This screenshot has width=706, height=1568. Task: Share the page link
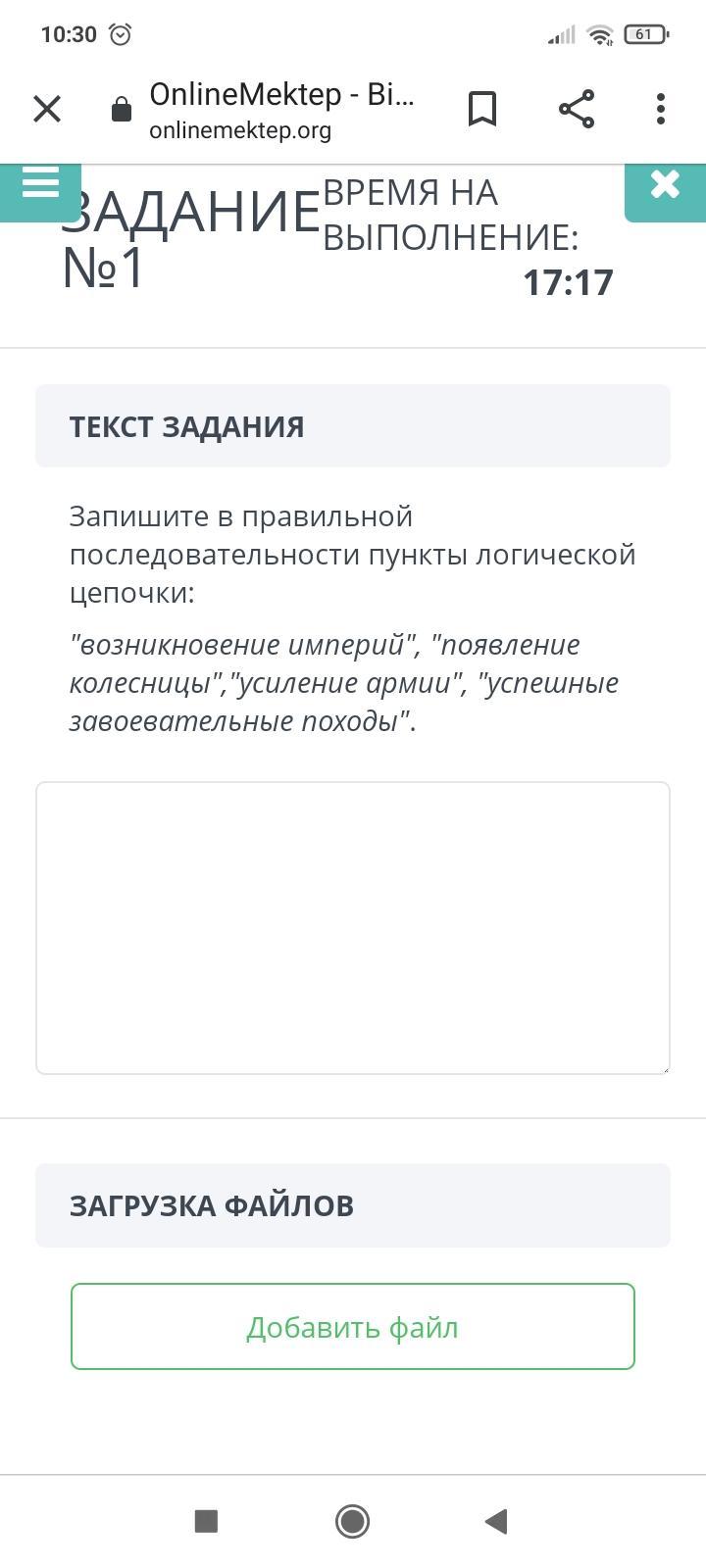577,109
